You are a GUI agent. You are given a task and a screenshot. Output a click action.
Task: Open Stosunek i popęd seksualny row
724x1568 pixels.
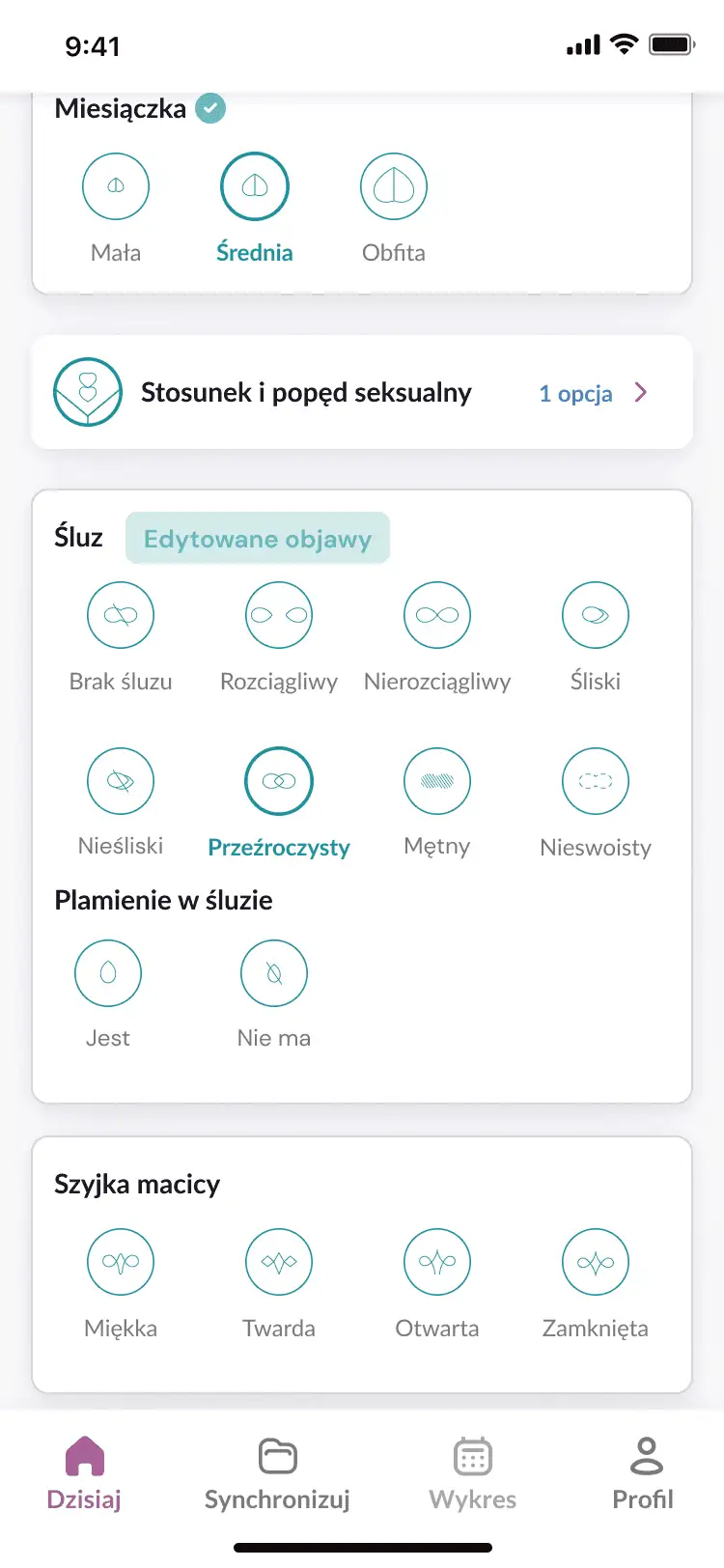point(362,392)
